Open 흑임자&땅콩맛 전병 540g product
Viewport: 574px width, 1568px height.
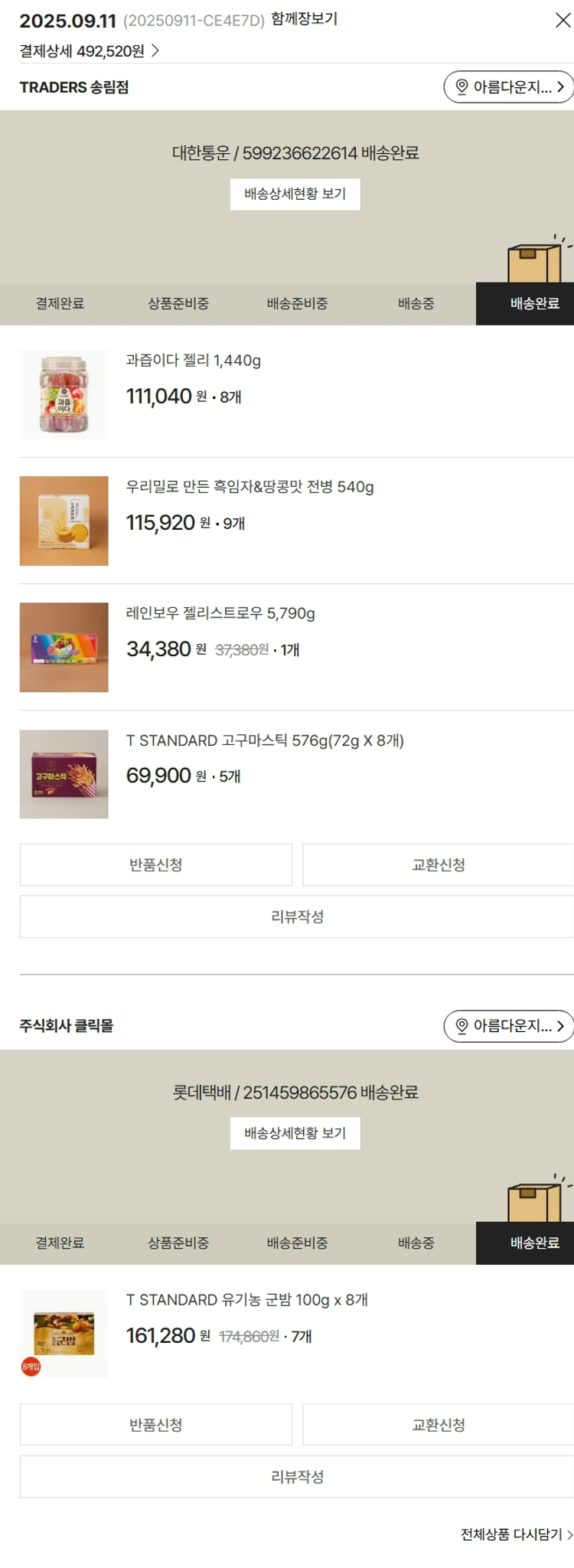[x=249, y=487]
